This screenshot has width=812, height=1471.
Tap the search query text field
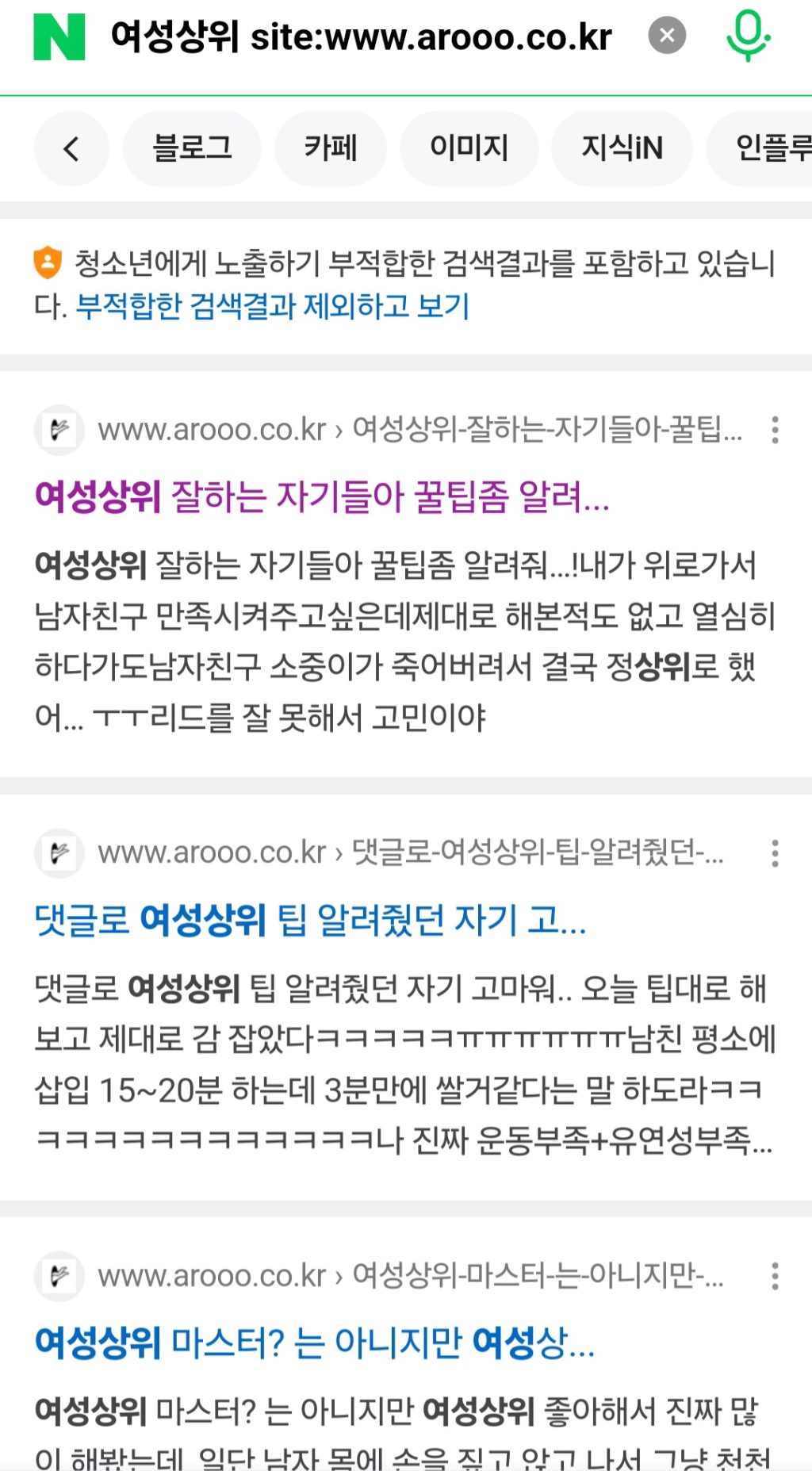[361, 37]
